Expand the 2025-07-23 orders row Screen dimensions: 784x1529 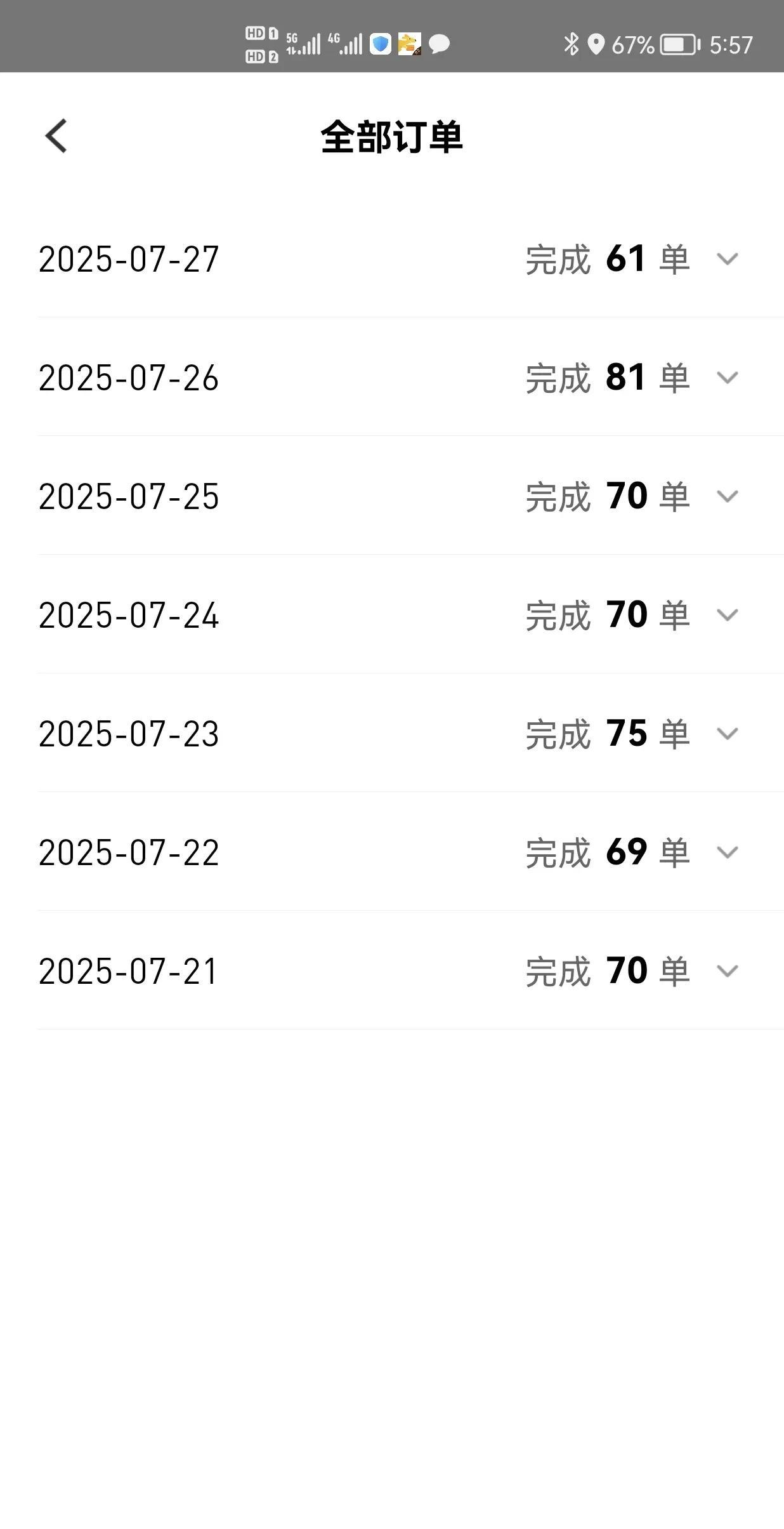pos(727,734)
